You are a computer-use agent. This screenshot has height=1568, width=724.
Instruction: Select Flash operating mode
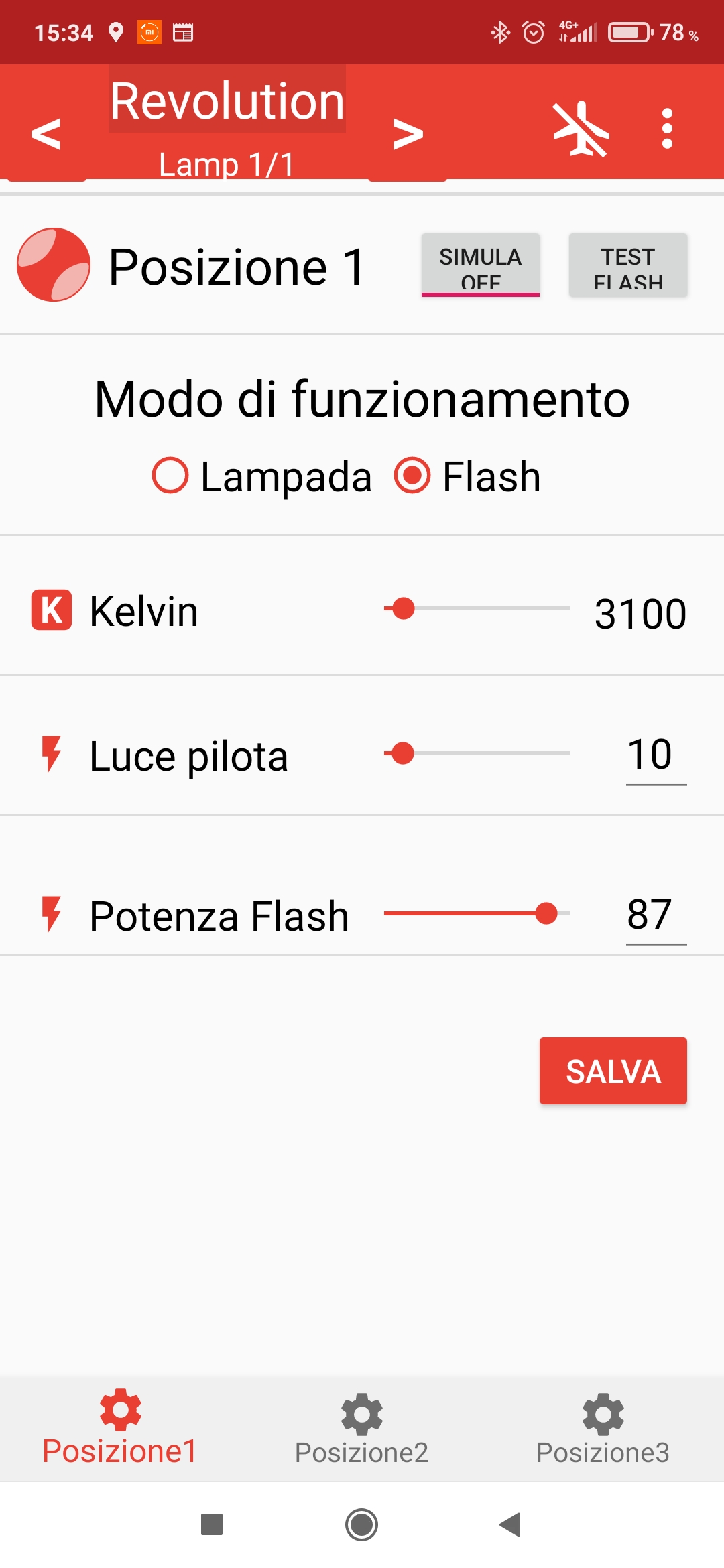coord(467,476)
